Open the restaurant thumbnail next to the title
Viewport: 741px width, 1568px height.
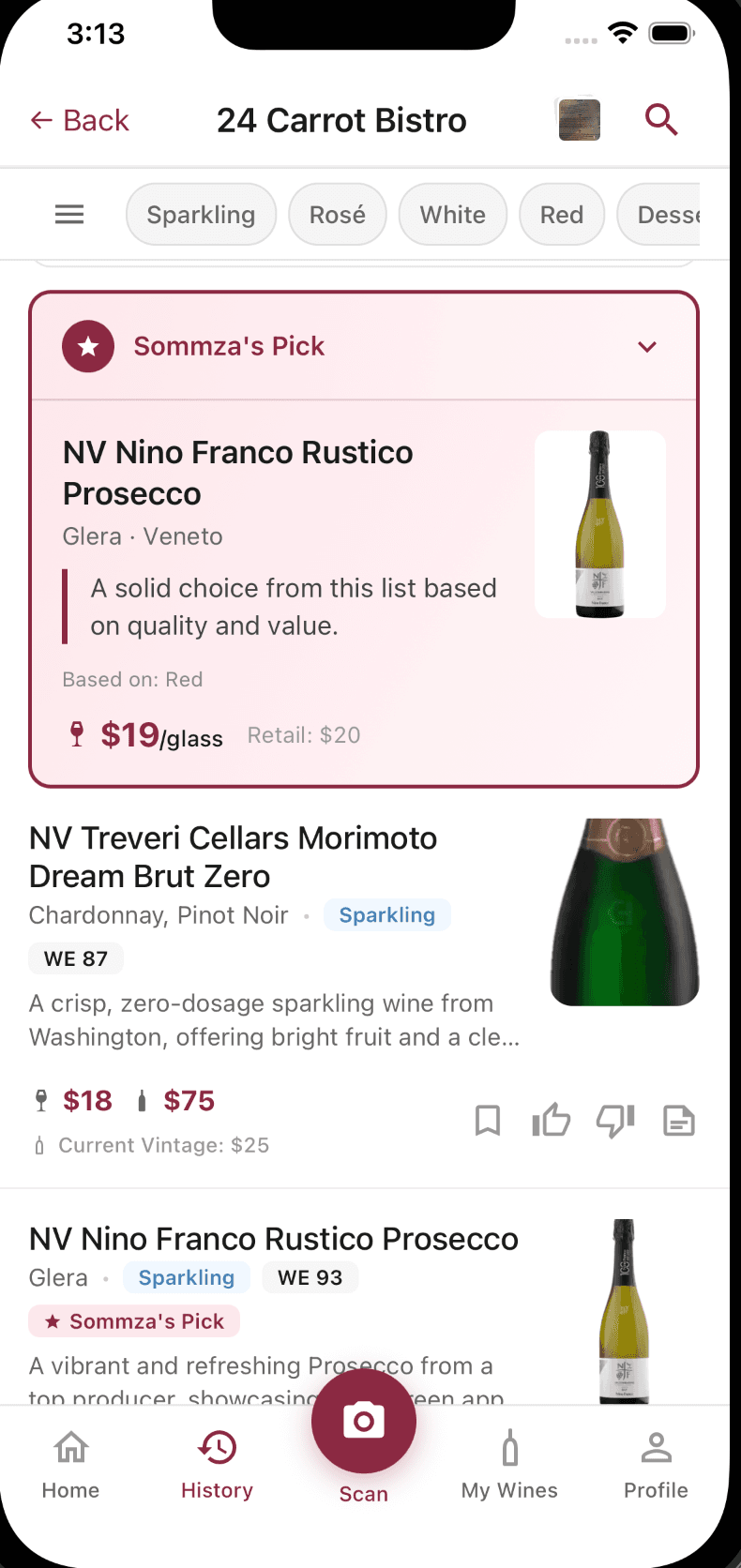pos(579,119)
